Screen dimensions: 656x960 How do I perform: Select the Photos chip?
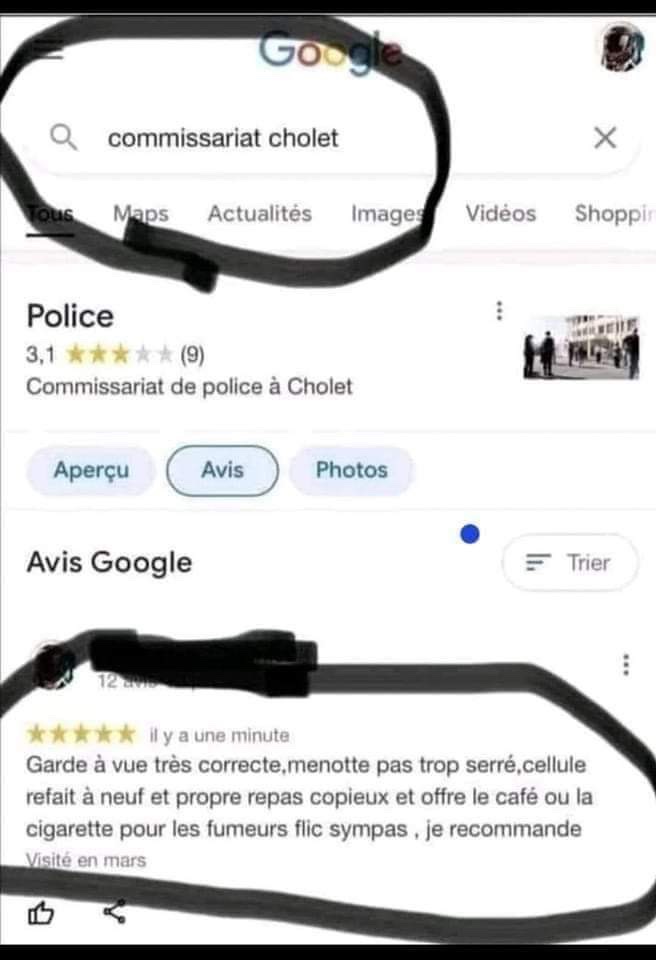pyautogui.click(x=351, y=470)
